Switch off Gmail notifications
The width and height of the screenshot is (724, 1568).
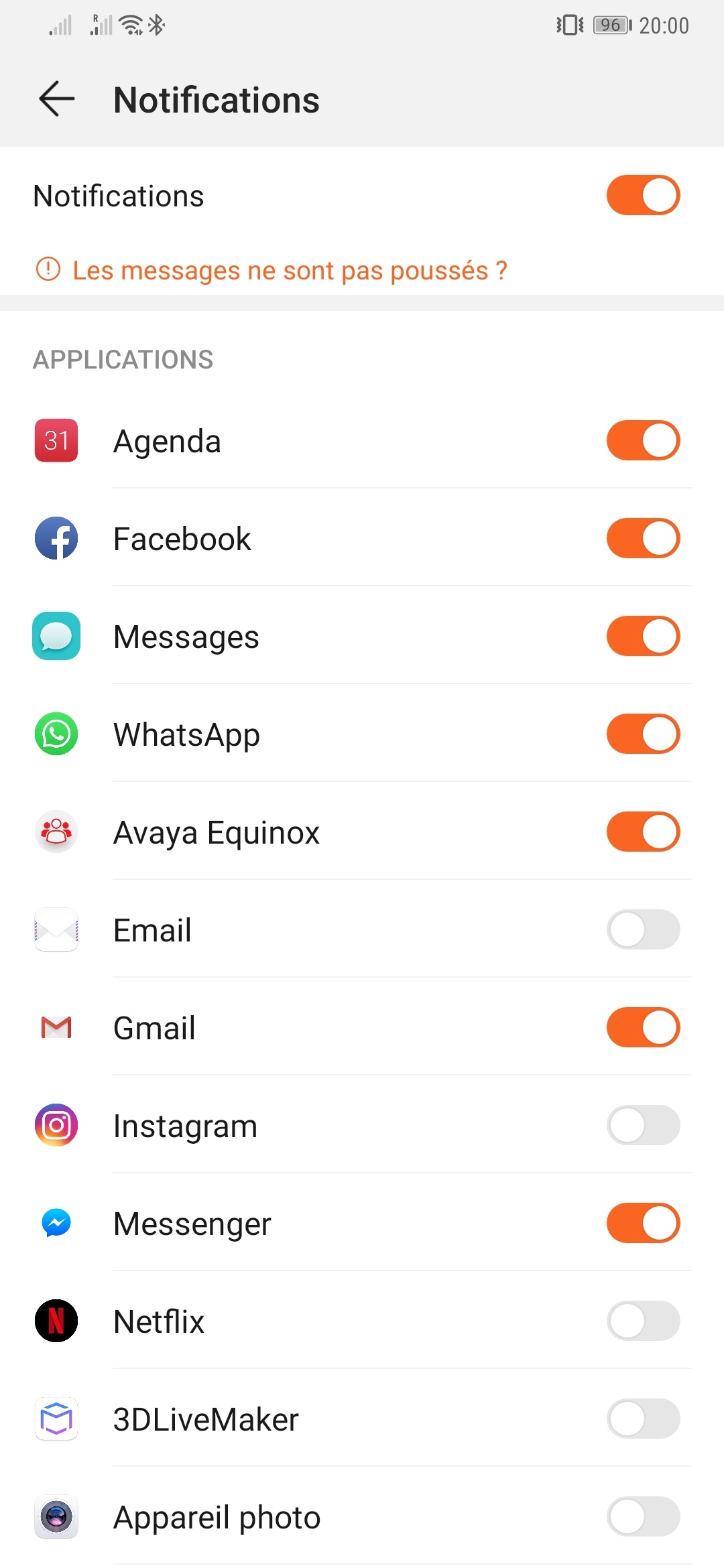coord(643,1027)
